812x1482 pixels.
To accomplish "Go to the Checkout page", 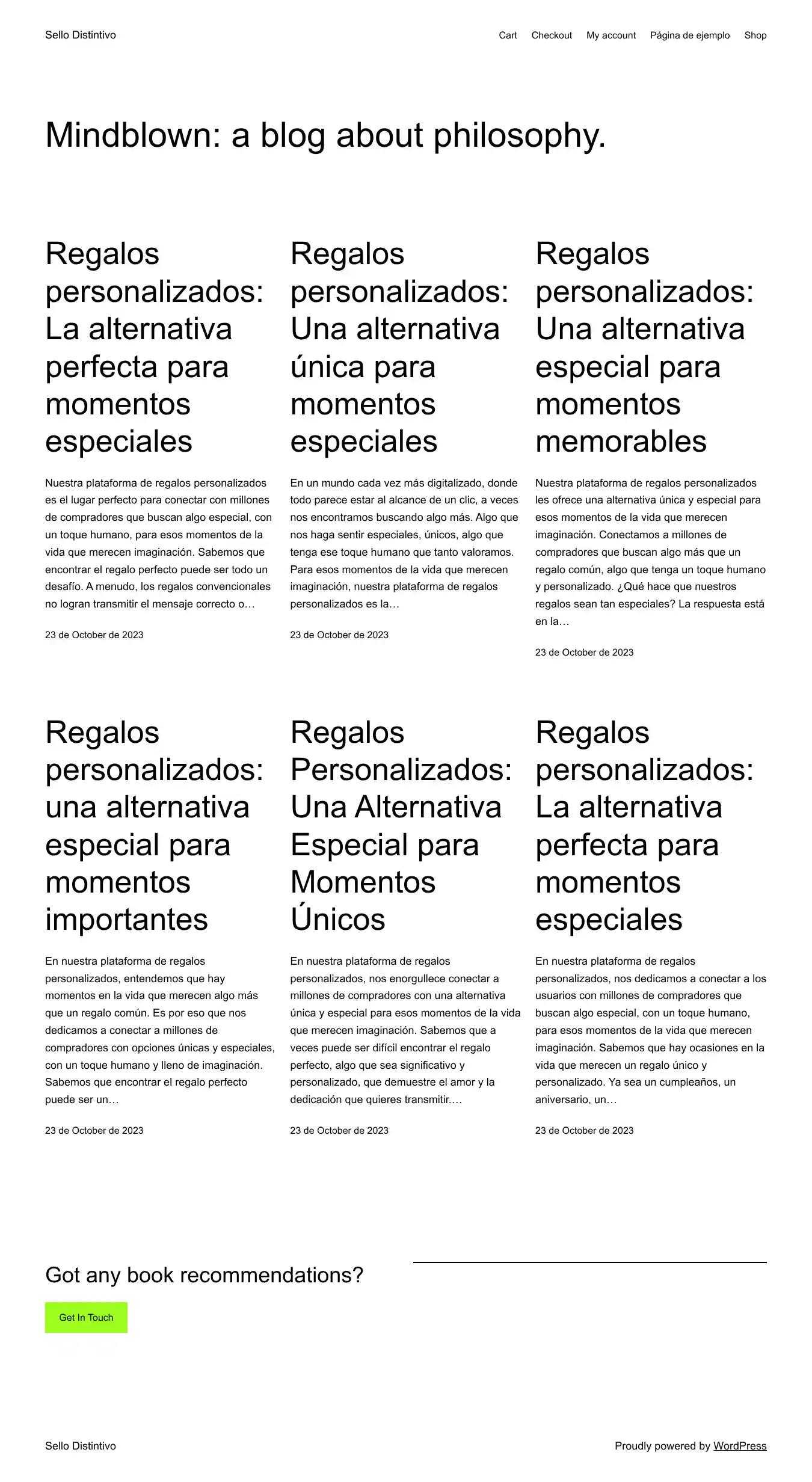I will click(x=552, y=35).
